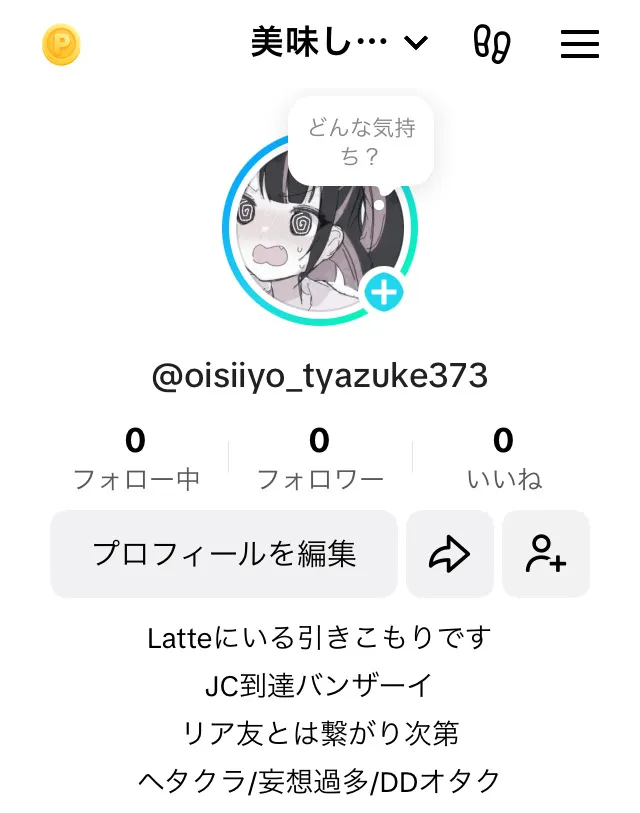View the いいね likes count
The height and width of the screenshot is (813, 640).
click(504, 458)
